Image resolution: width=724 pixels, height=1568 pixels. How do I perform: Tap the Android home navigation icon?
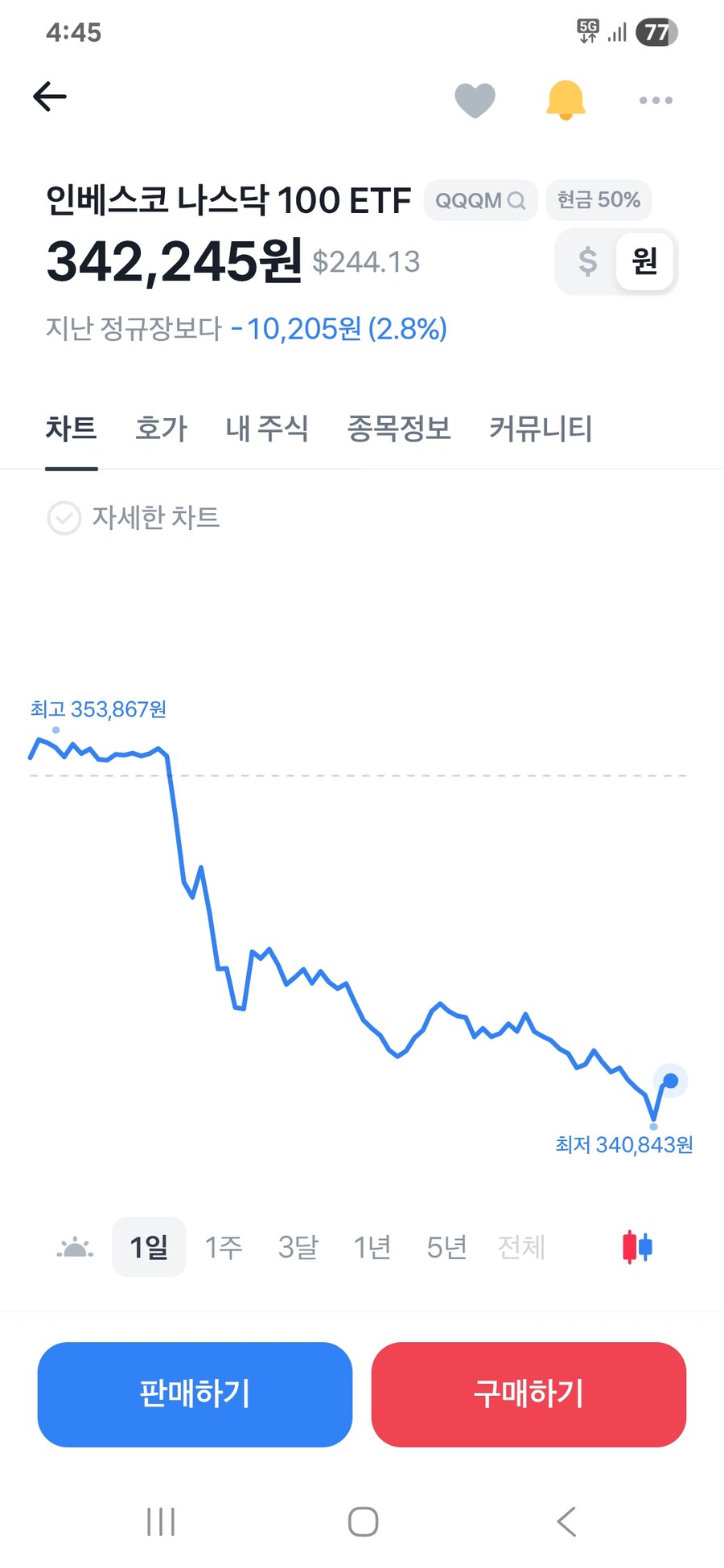362,1521
